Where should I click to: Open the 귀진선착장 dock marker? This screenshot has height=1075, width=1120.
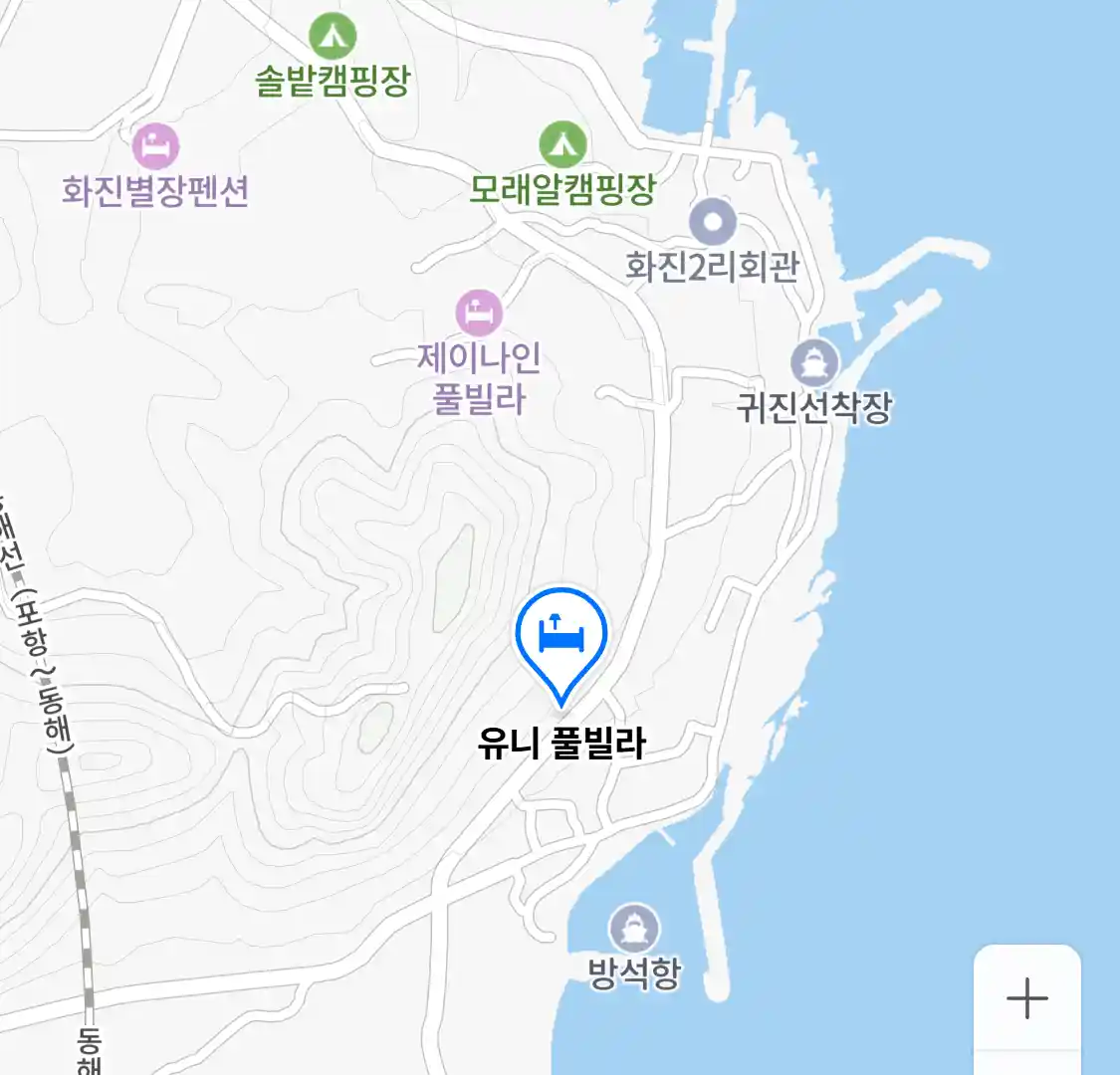[814, 362]
